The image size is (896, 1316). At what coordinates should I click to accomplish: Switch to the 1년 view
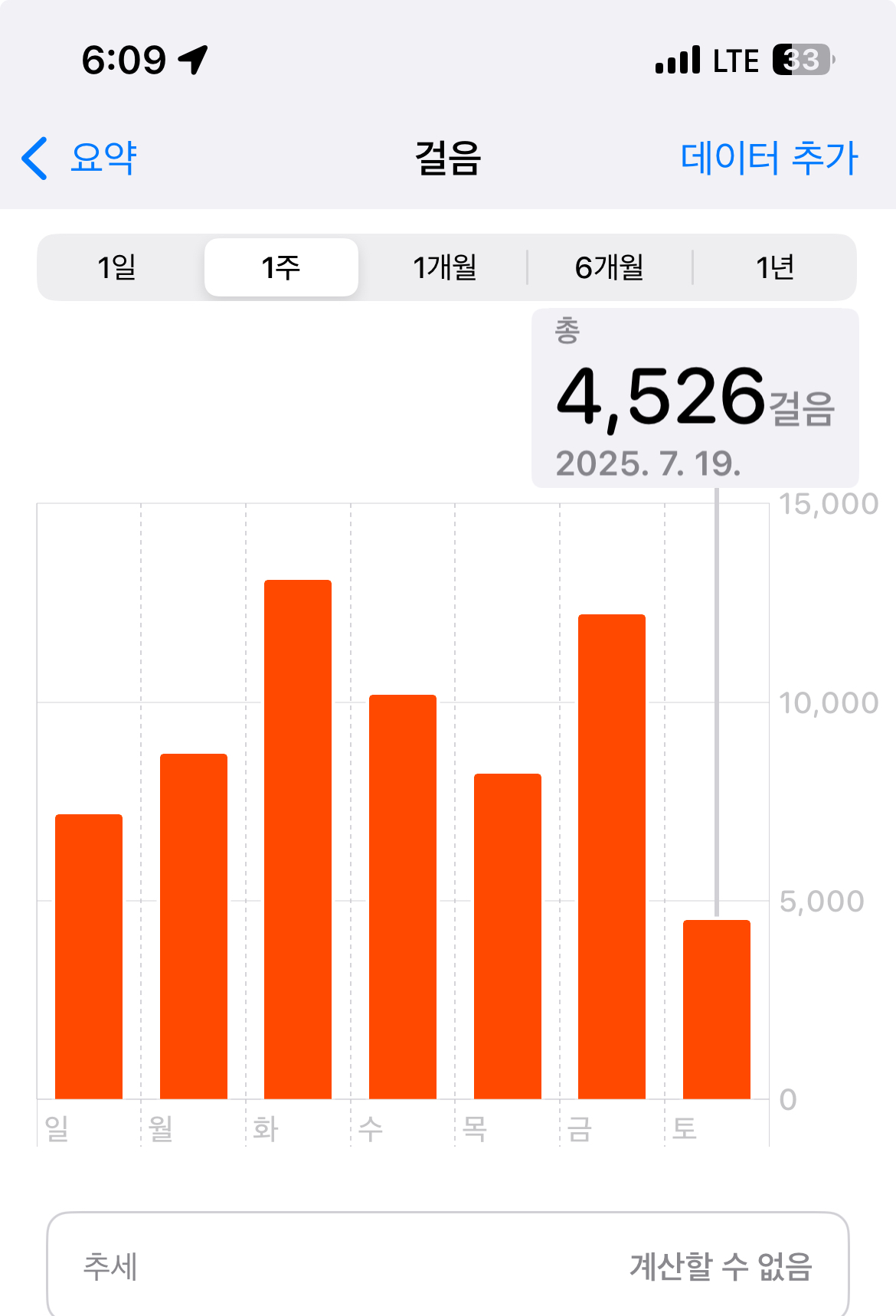pyautogui.click(x=774, y=267)
